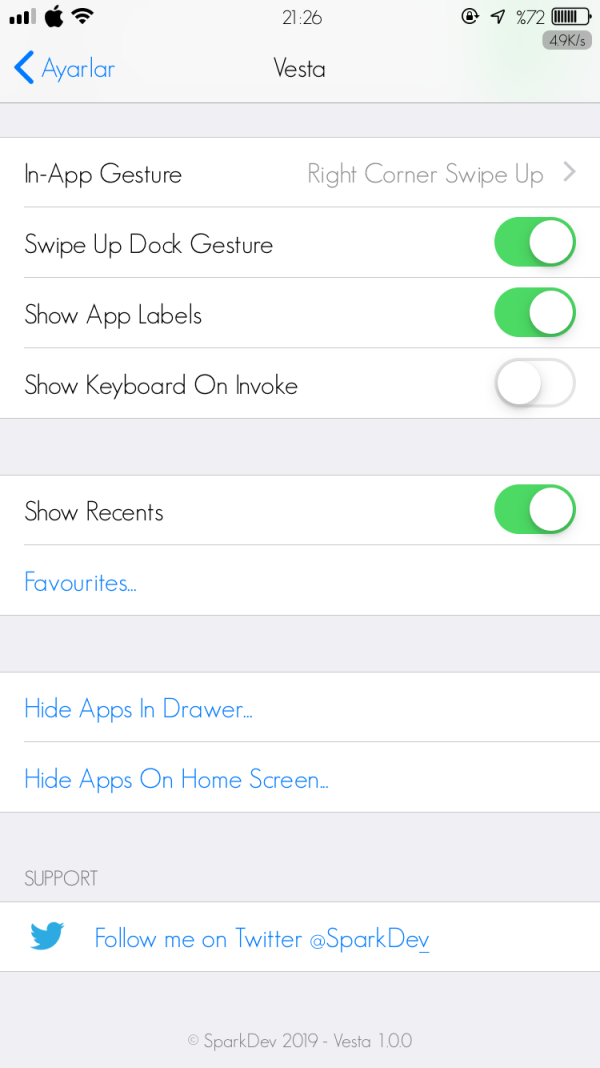This screenshot has height=1068, width=600.
Task: Enable Show Keyboard On Invoke
Action: tap(534, 384)
